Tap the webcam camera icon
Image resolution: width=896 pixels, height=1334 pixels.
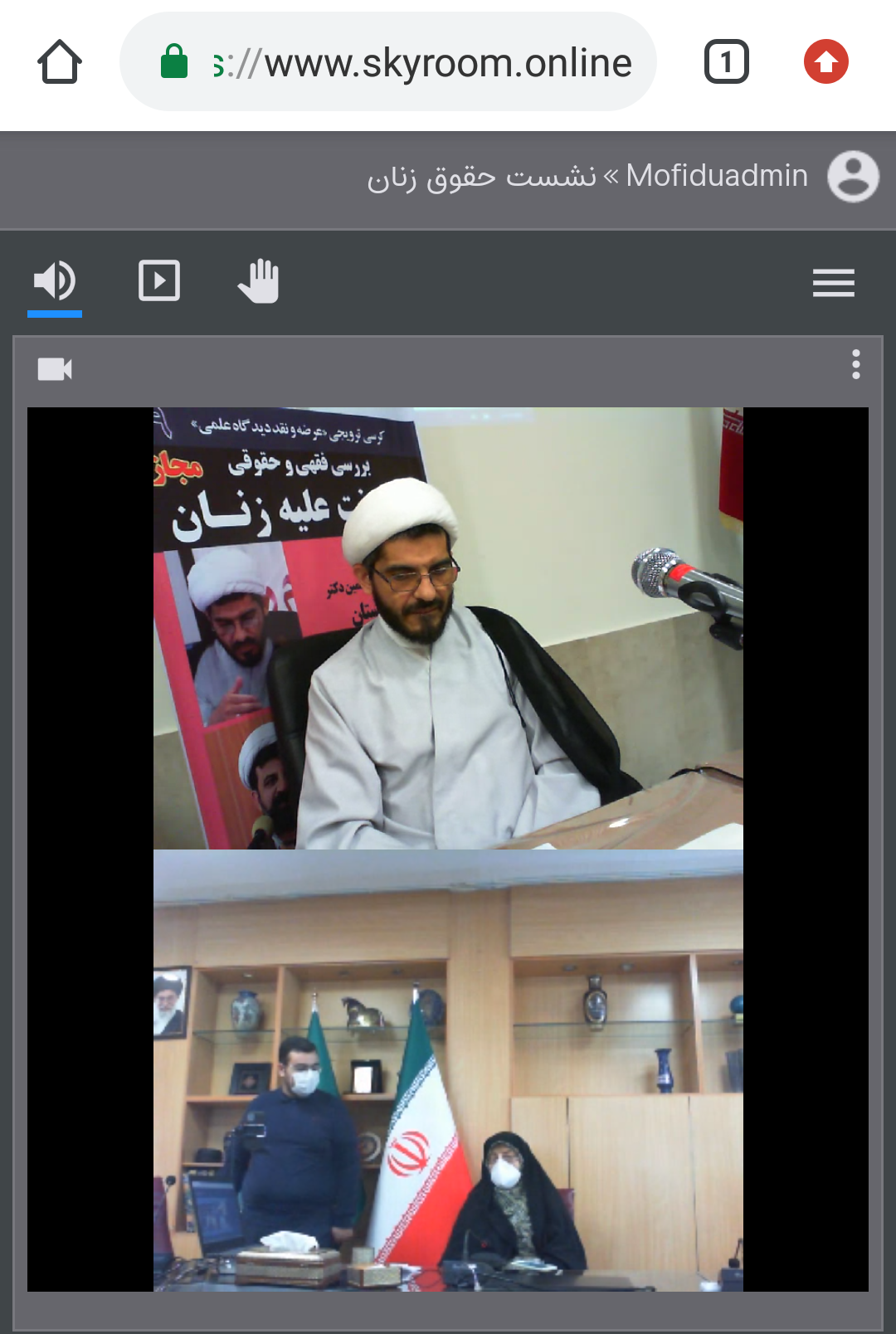(55, 369)
